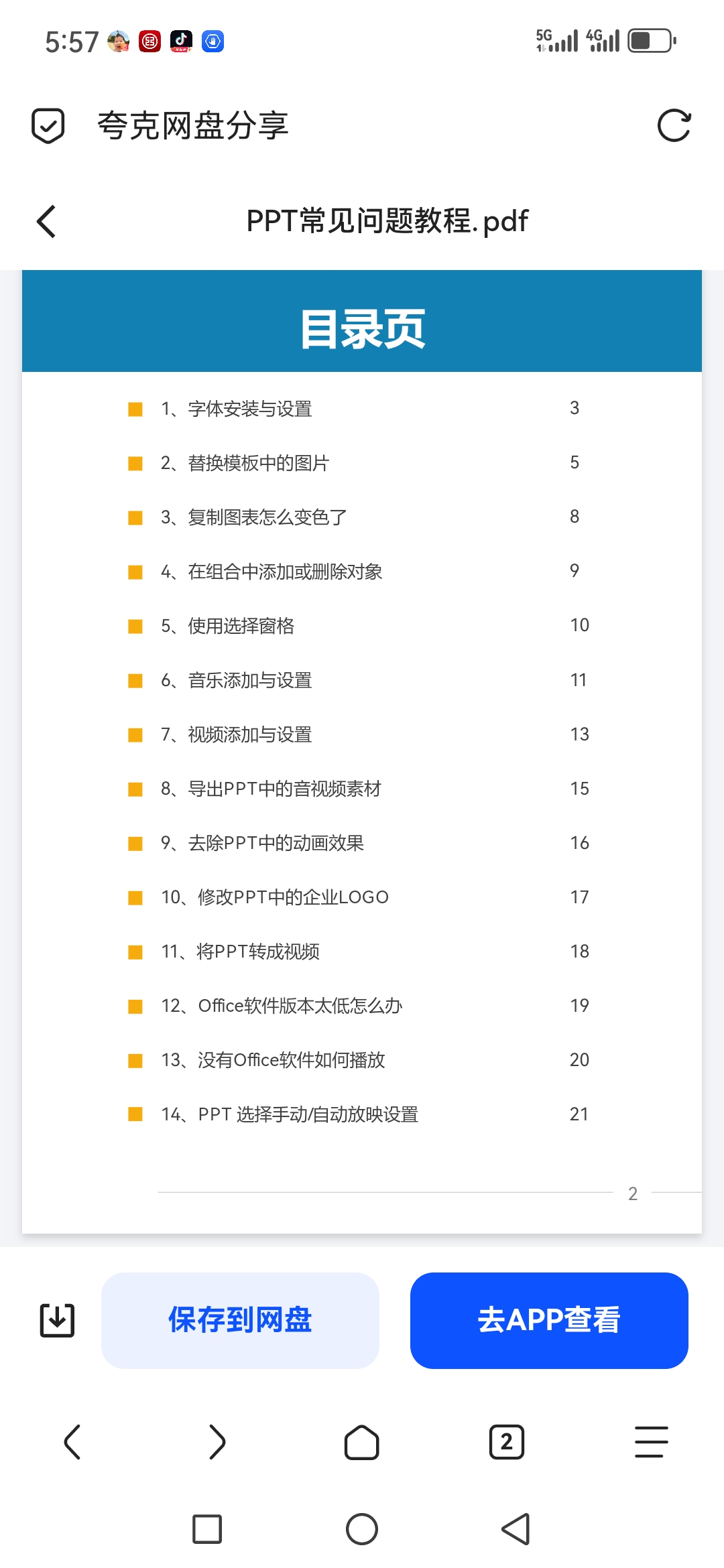Tap the download icon beside 保存到网盘
724x1568 pixels.
pyautogui.click(x=57, y=1320)
